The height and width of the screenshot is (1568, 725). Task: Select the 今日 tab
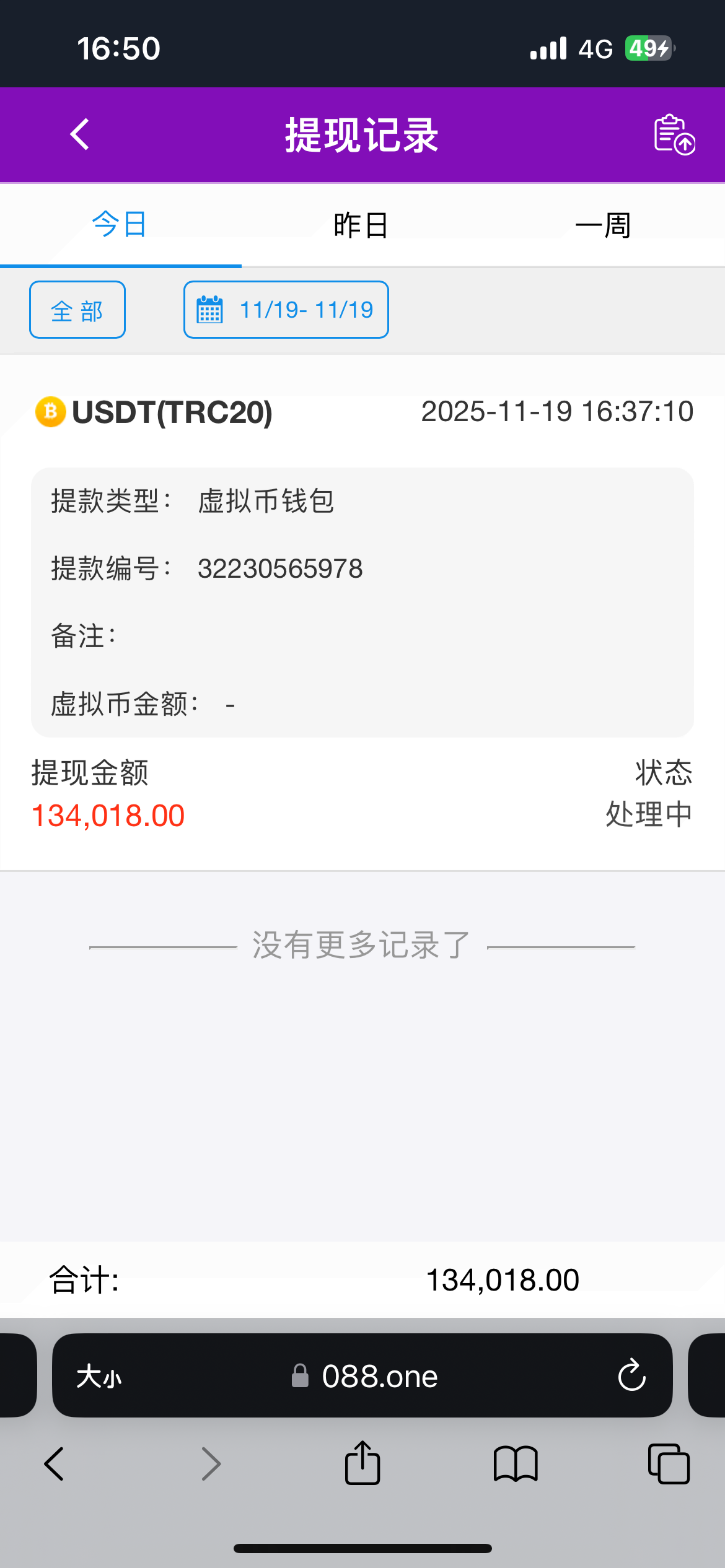pyautogui.click(x=120, y=225)
